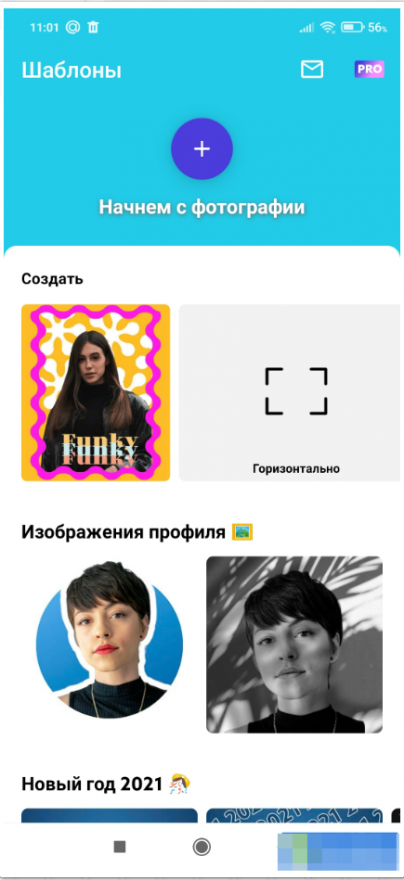
Task: Tap the plus button to add photo
Action: pos(202,149)
